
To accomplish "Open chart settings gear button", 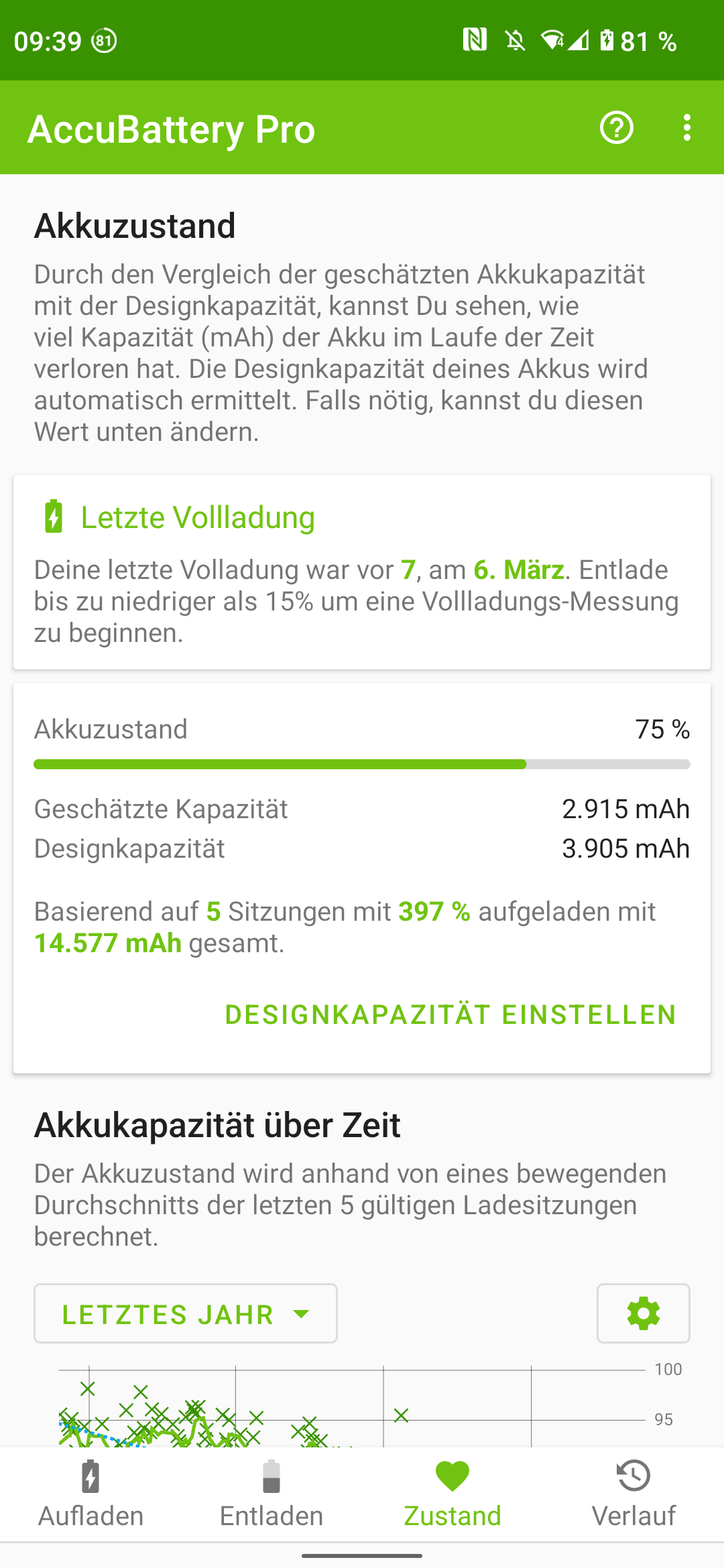I will tap(643, 1313).
